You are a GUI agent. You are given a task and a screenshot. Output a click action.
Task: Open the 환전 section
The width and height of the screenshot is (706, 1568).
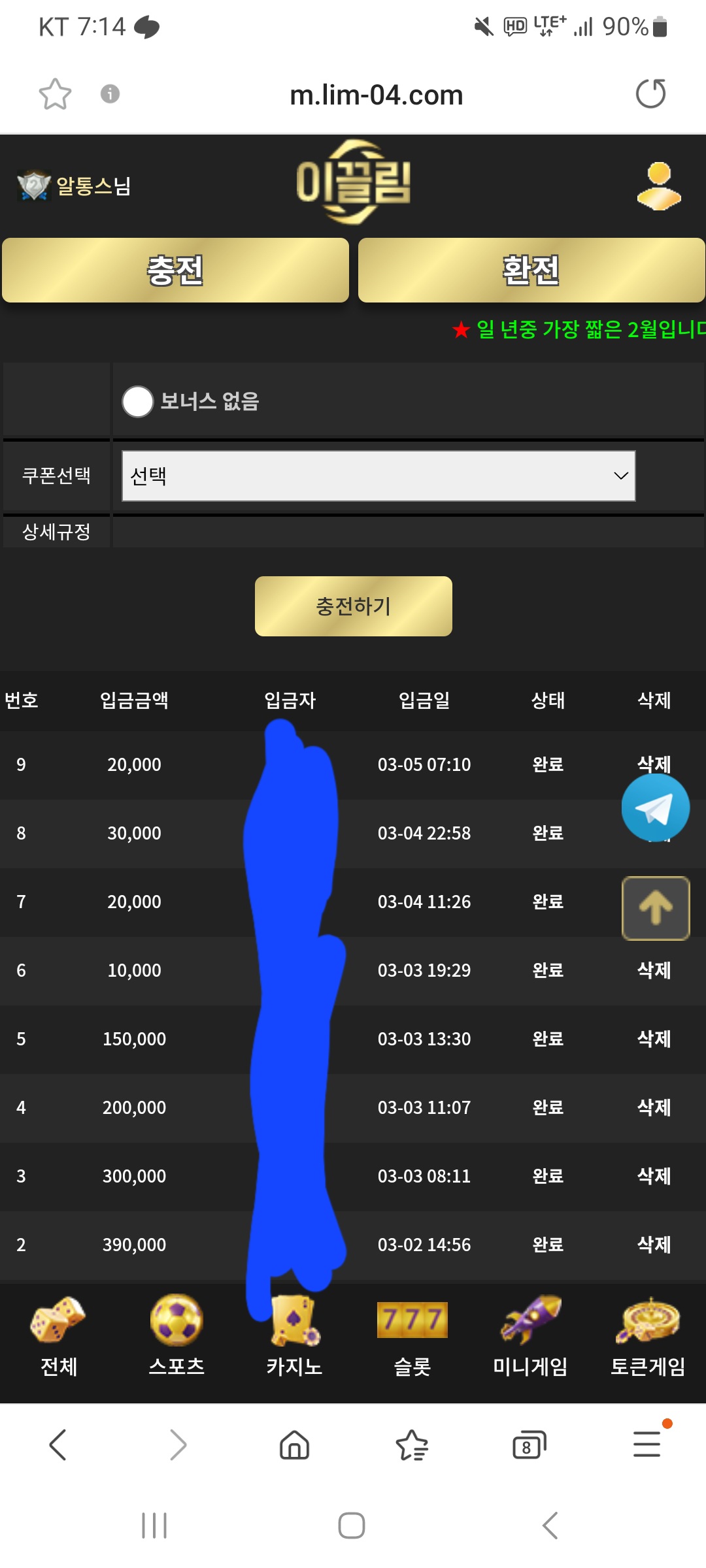tap(531, 270)
